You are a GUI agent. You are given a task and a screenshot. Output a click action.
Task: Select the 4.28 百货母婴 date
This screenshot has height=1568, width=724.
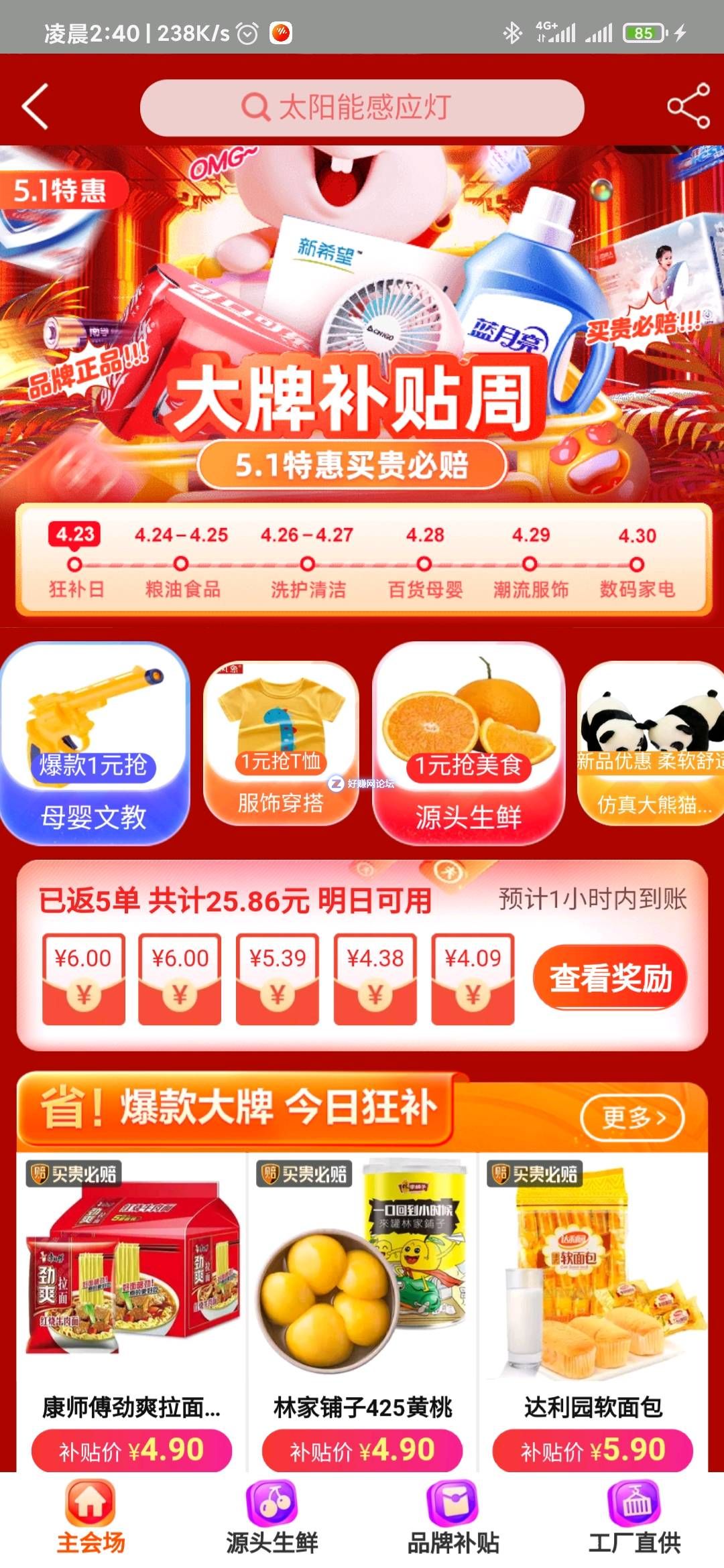425,563
